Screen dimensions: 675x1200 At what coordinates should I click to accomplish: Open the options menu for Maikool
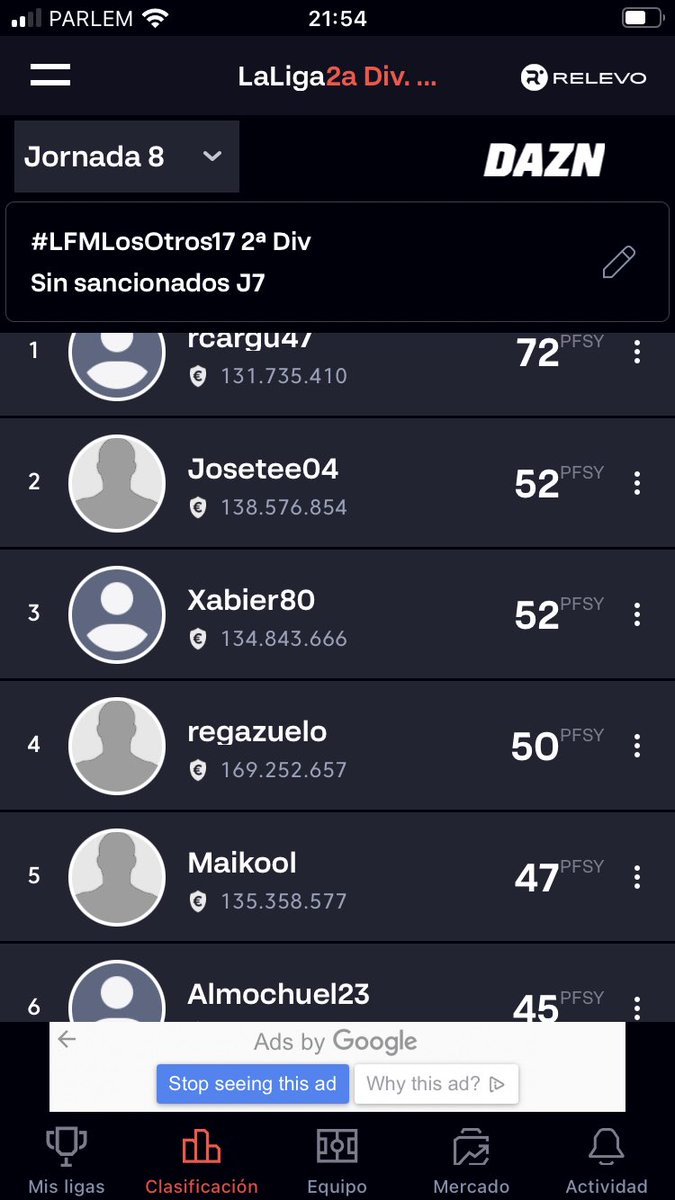[637, 877]
